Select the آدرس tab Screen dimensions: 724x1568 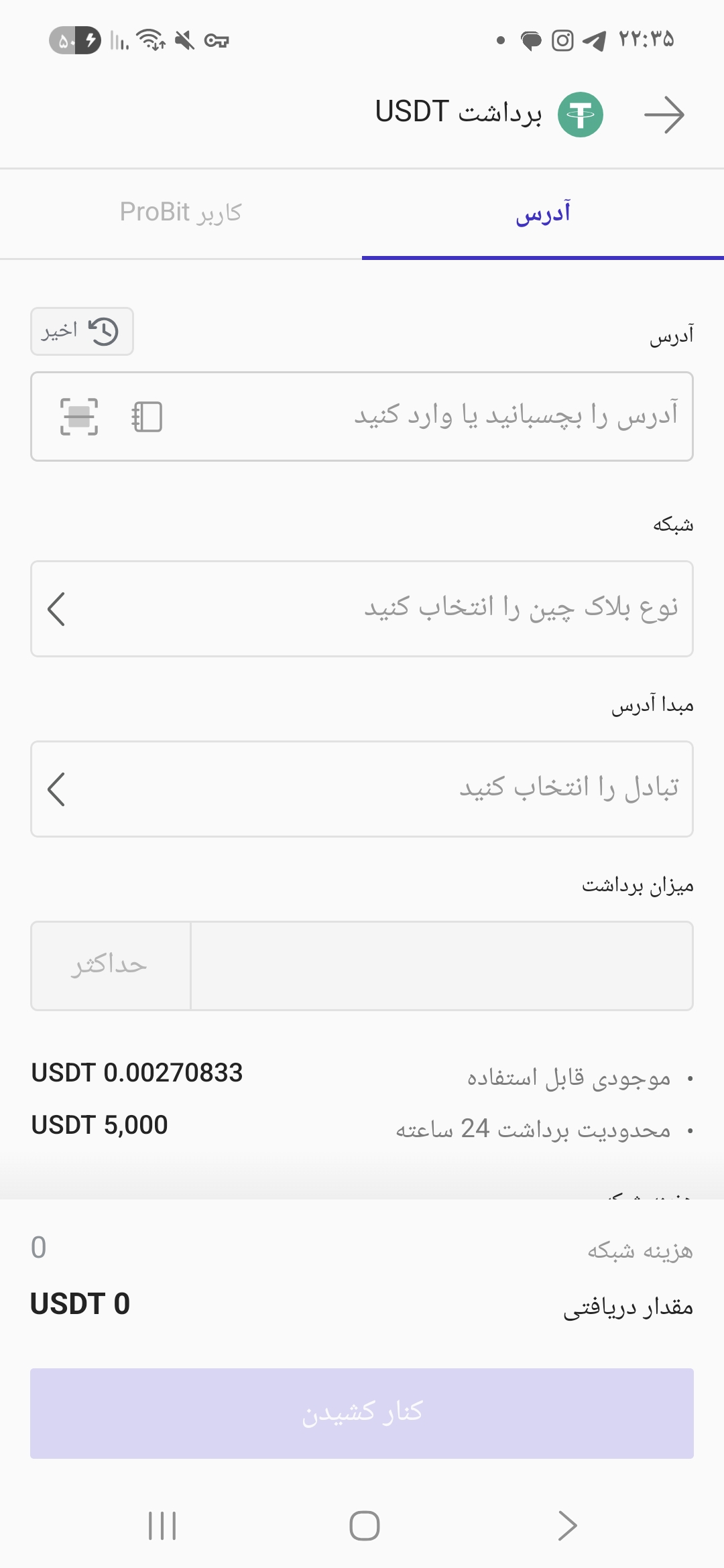[543, 212]
